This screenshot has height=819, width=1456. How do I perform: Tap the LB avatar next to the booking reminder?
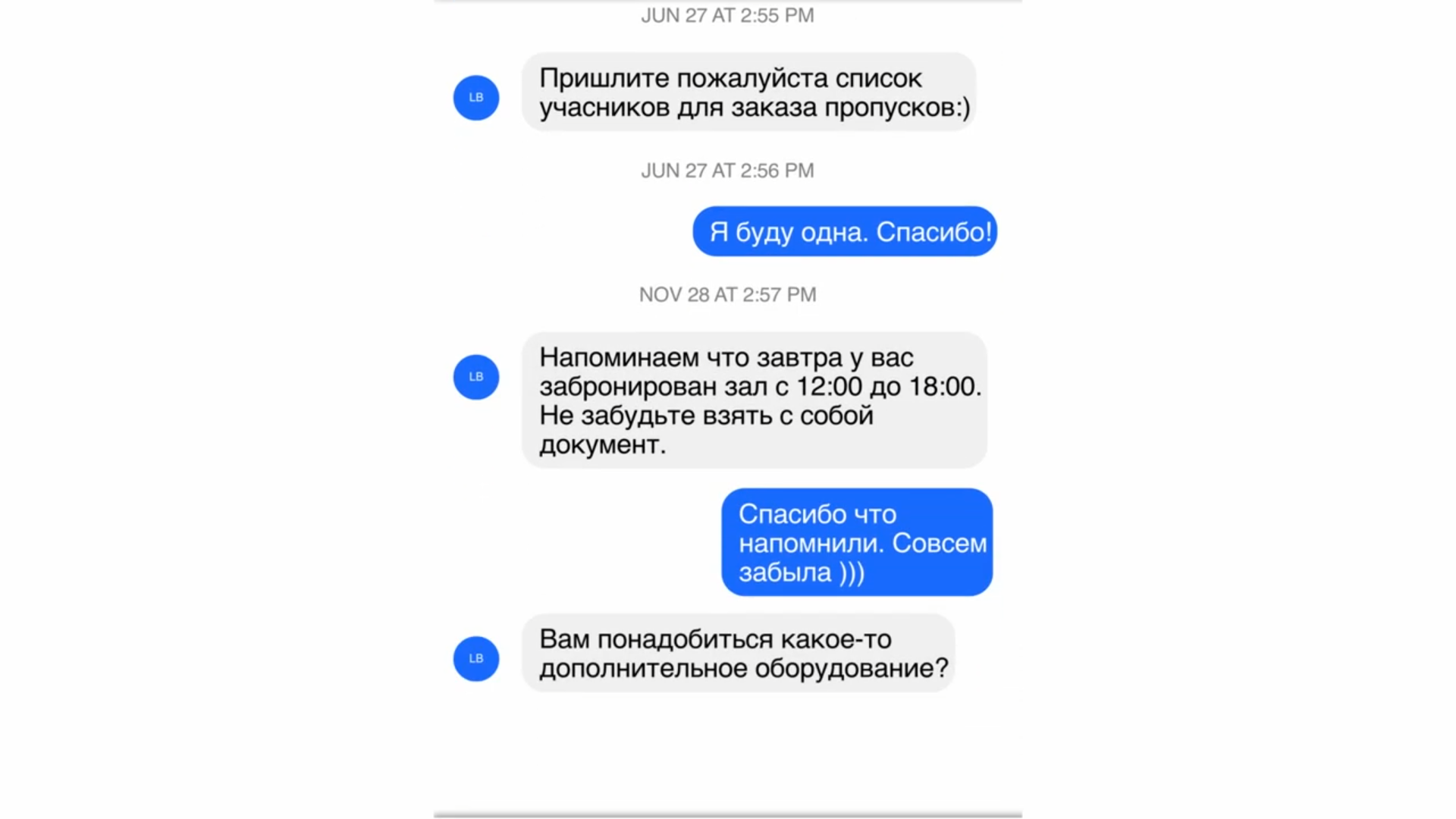[475, 377]
